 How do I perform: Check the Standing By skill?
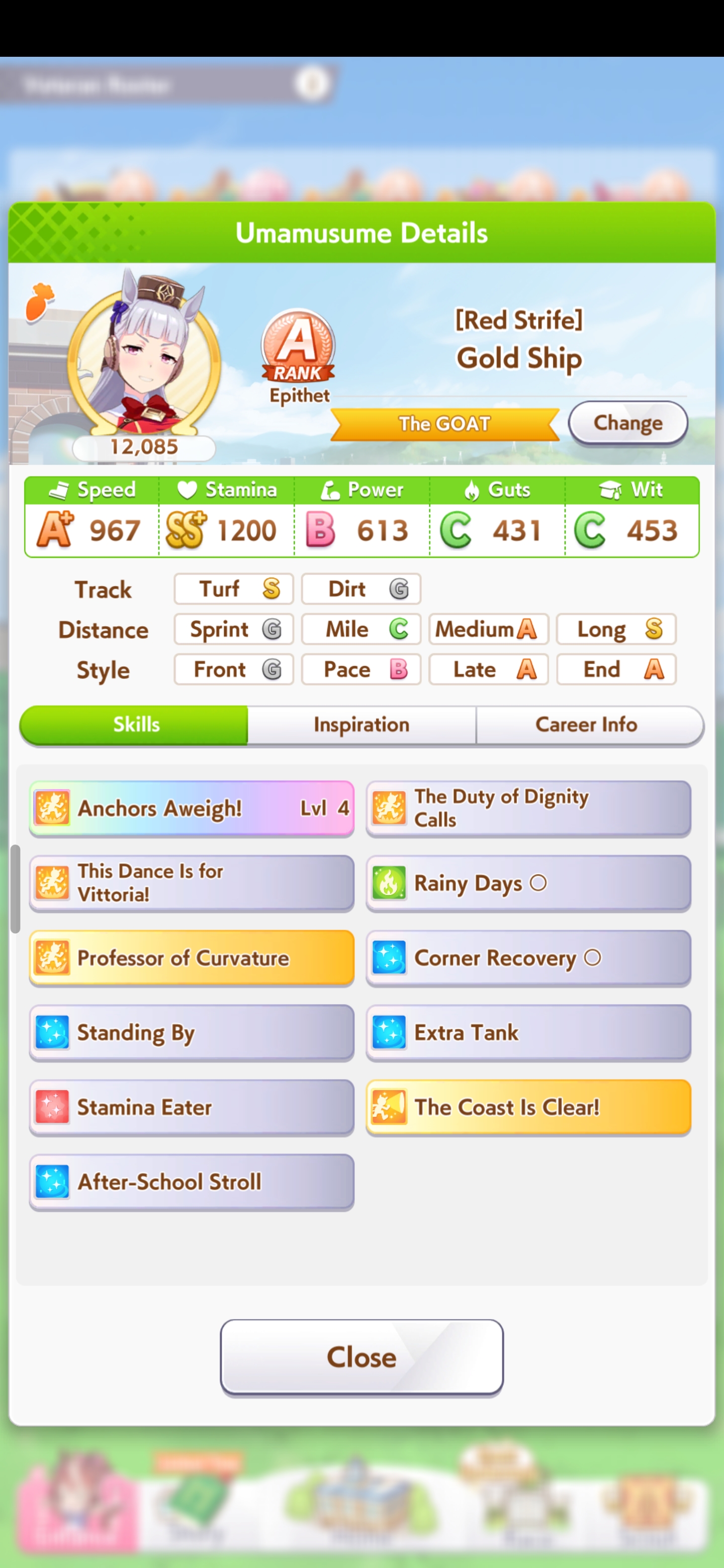click(191, 1032)
